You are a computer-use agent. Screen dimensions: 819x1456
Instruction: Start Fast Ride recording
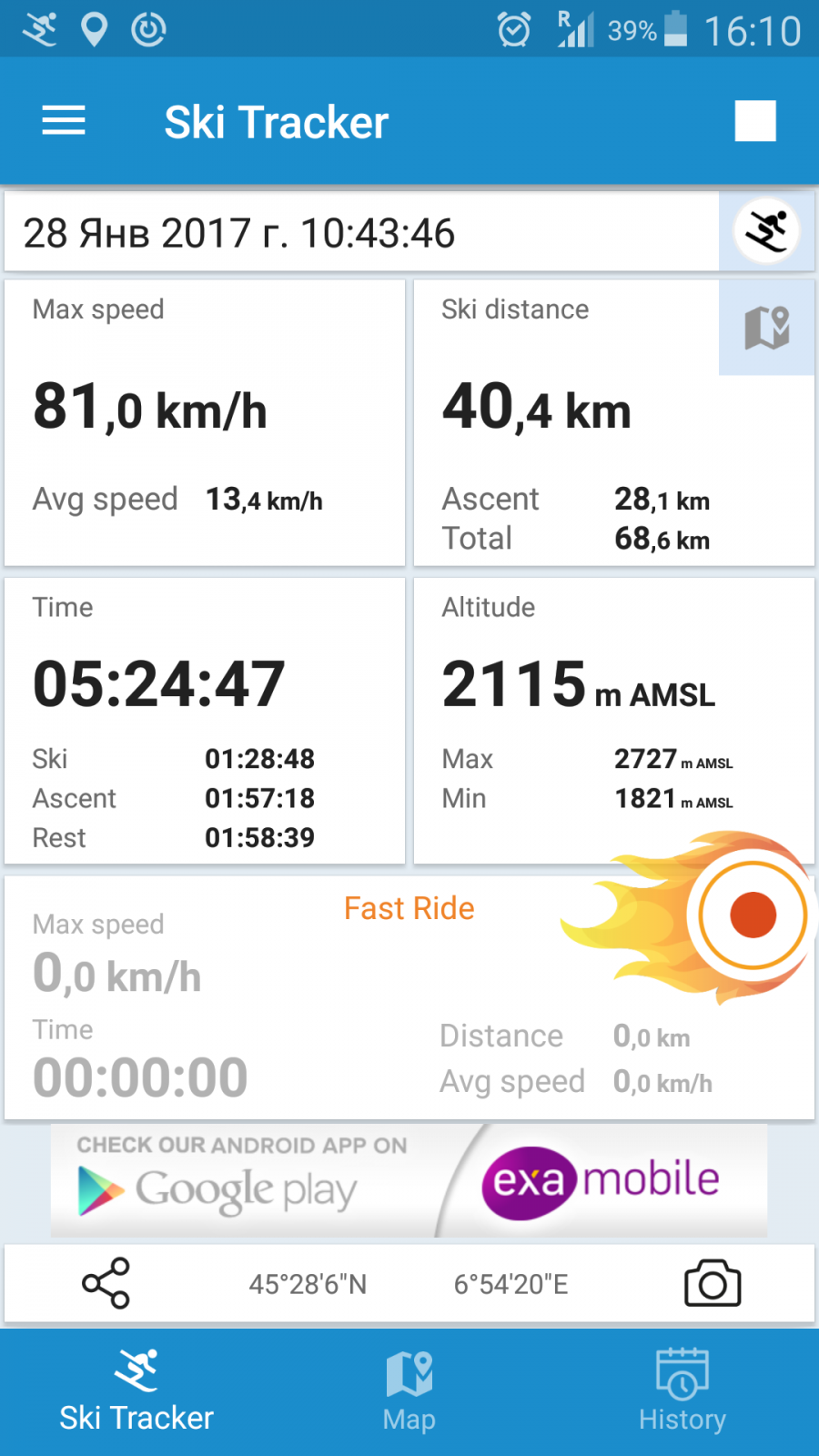[x=753, y=915]
